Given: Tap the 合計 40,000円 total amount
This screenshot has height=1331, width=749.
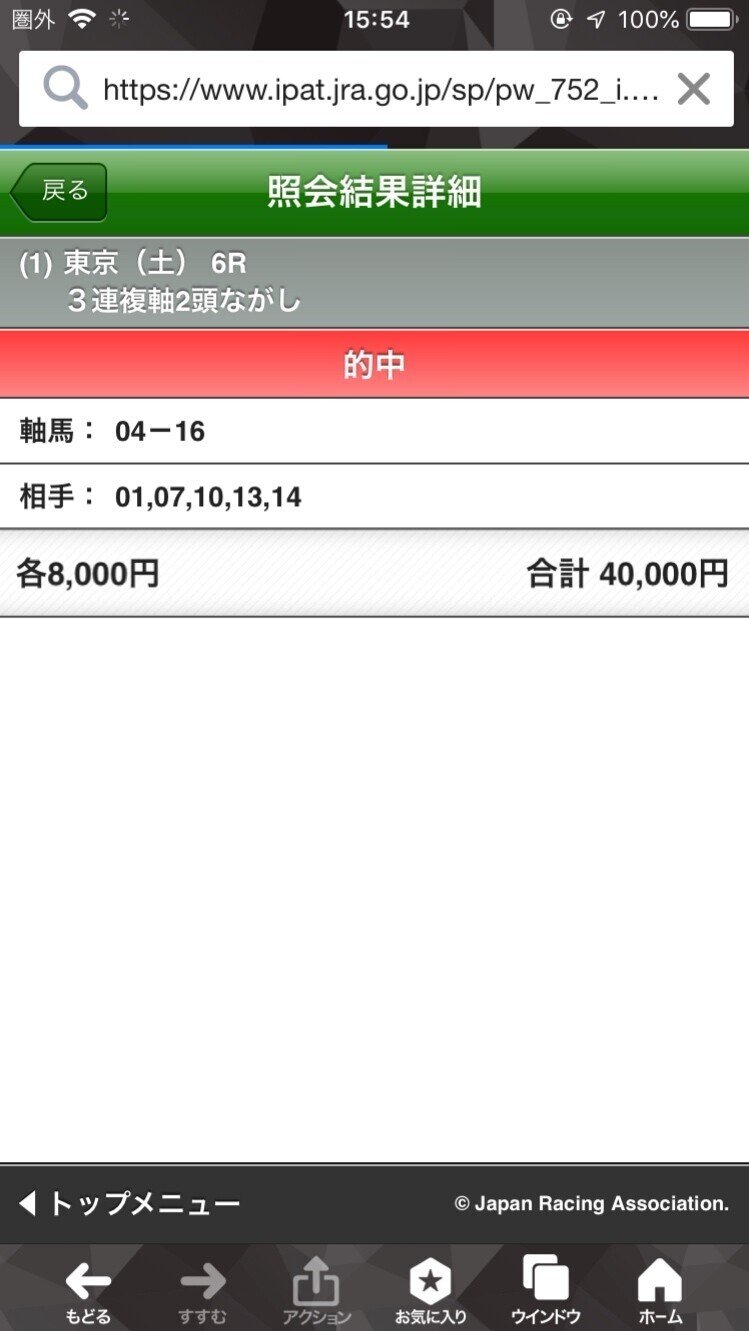Looking at the screenshot, I should tap(630, 572).
